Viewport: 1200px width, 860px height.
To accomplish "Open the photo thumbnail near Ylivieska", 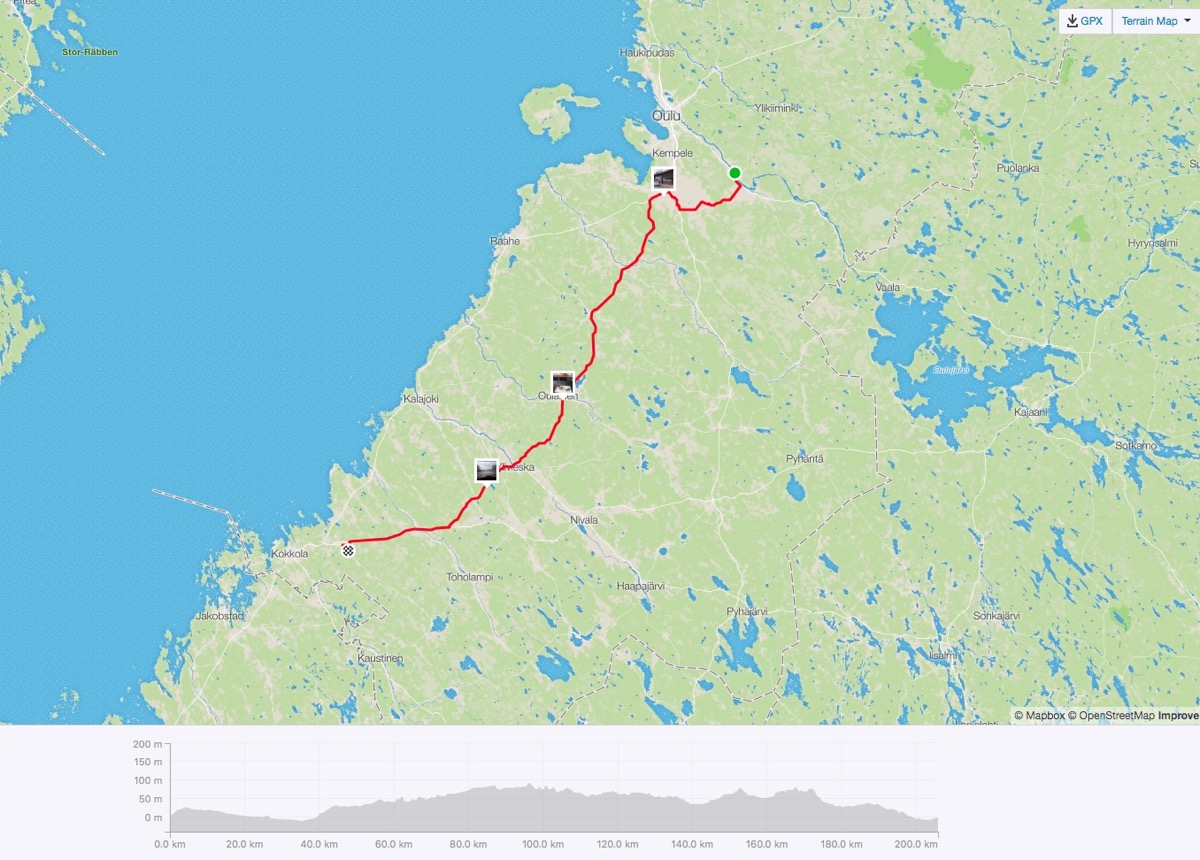I will [x=486, y=470].
